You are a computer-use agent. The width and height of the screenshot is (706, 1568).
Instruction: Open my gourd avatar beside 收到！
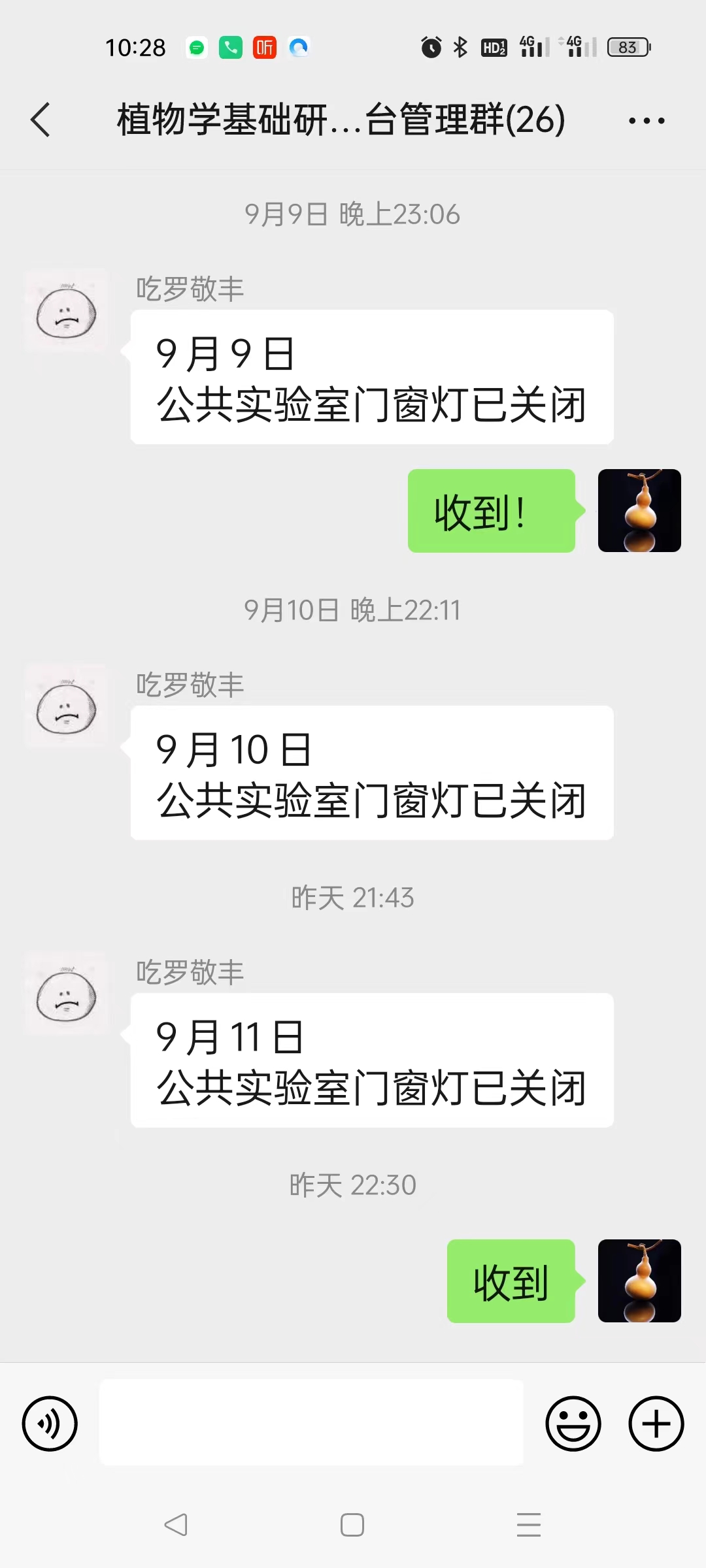click(x=639, y=511)
